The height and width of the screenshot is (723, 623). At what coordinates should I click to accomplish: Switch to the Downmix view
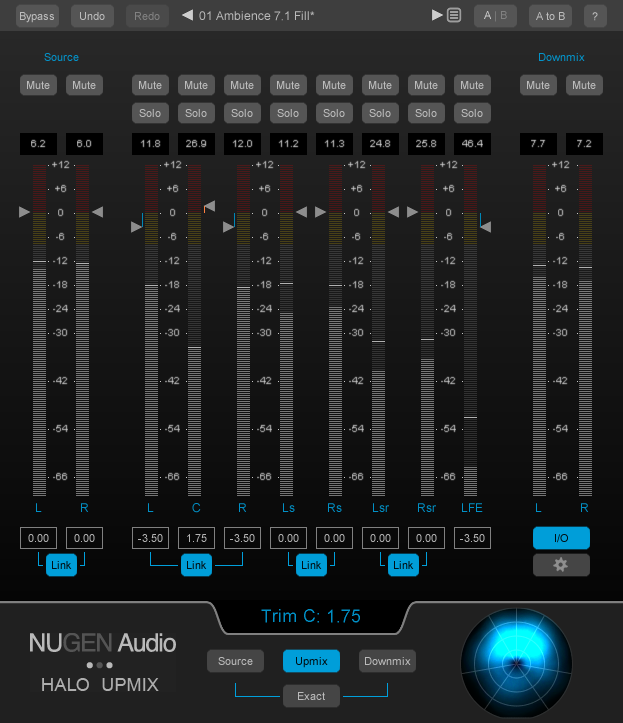pos(387,661)
